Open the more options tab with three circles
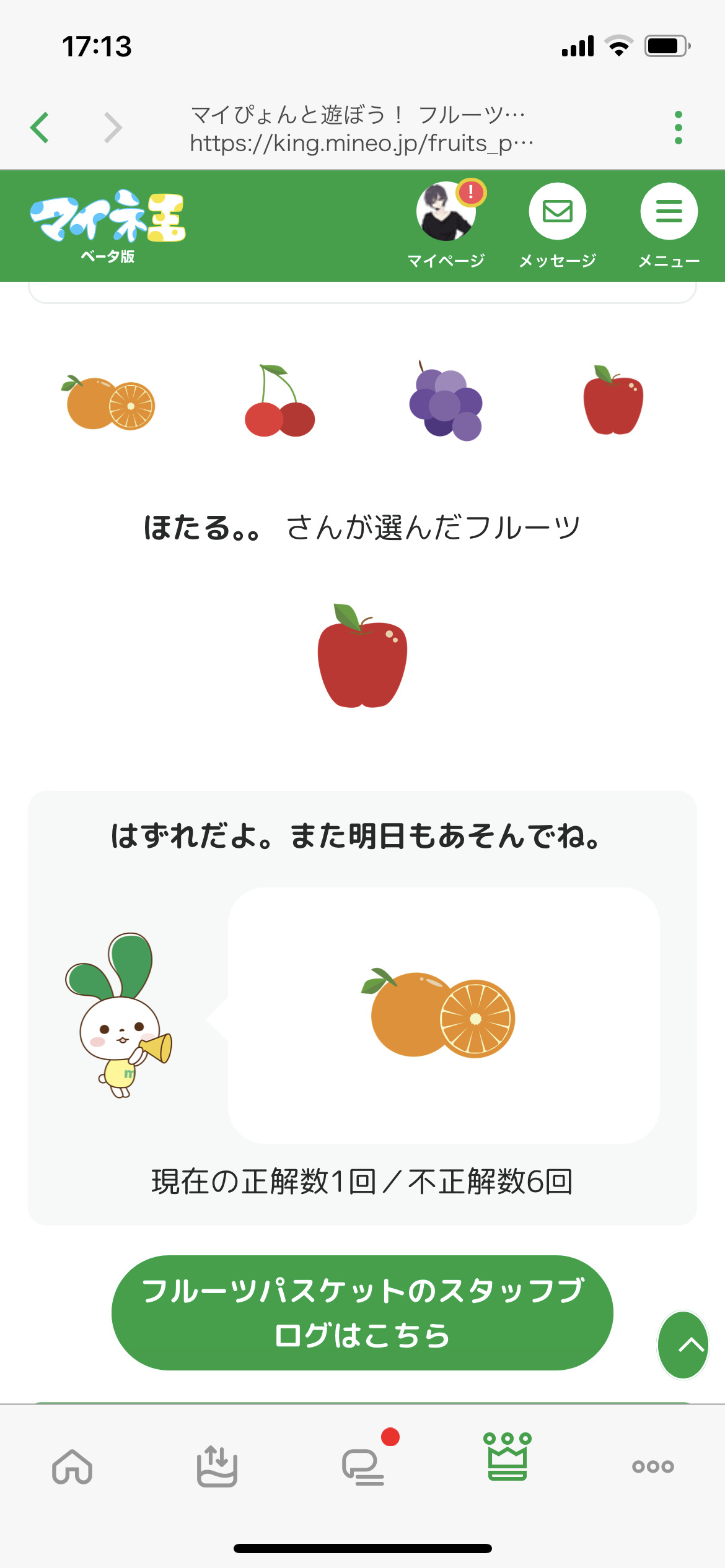Image resolution: width=725 pixels, height=1568 pixels. (653, 1466)
